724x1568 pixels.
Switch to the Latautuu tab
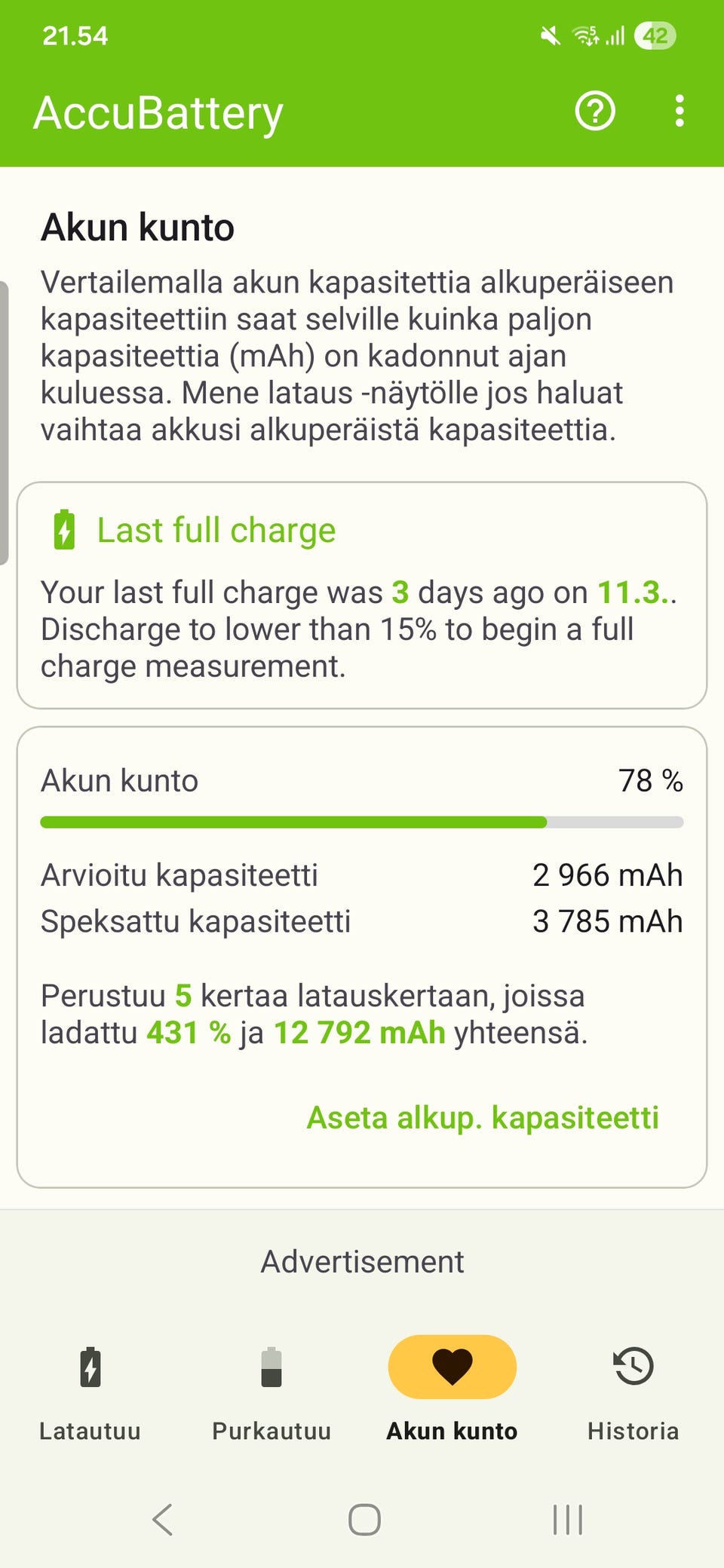[90, 1391]
